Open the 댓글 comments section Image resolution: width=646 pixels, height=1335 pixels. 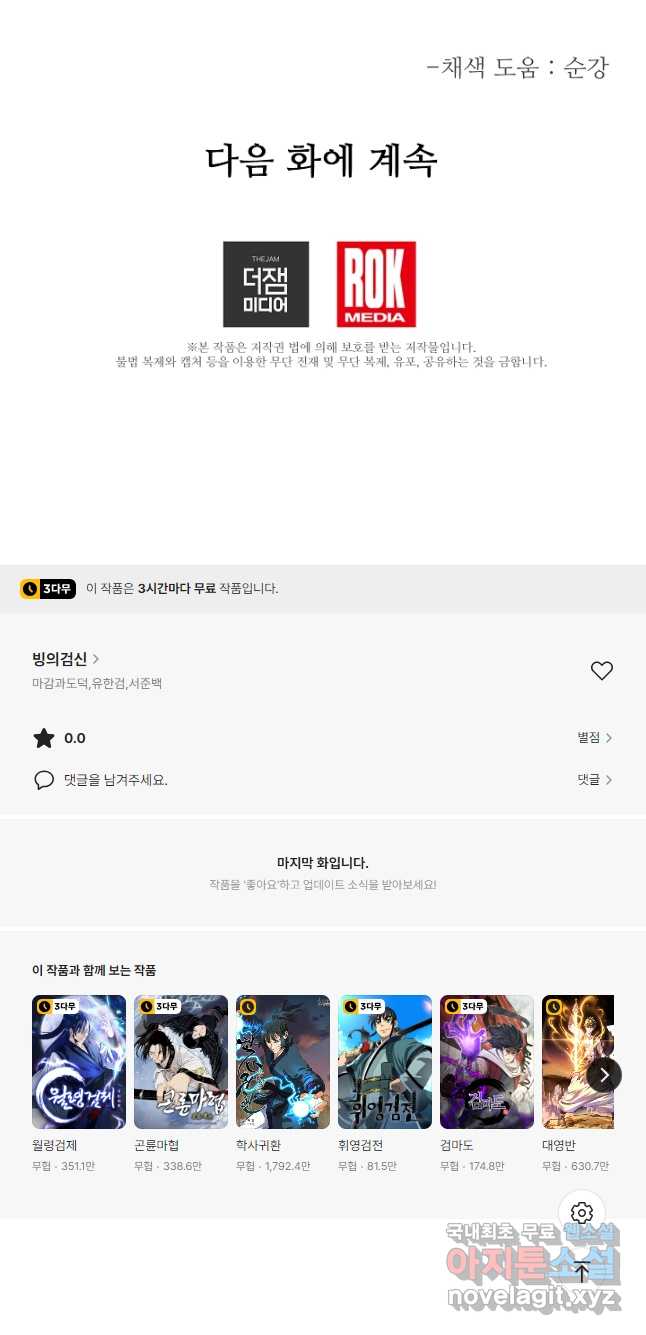[x=594, y=780]
